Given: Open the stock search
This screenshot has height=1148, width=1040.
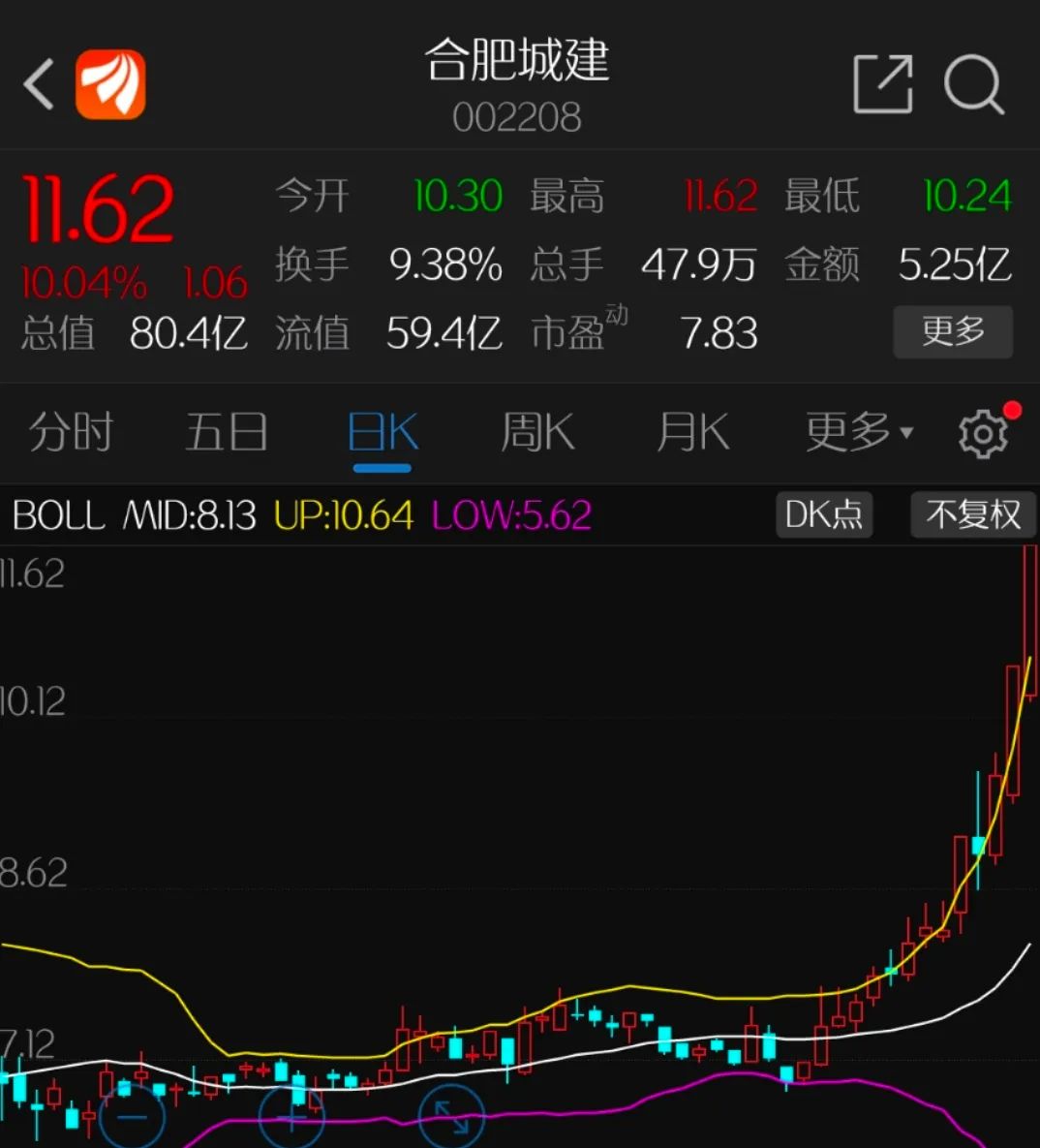Looking at the screenshot, I should [x=972, y=84].
